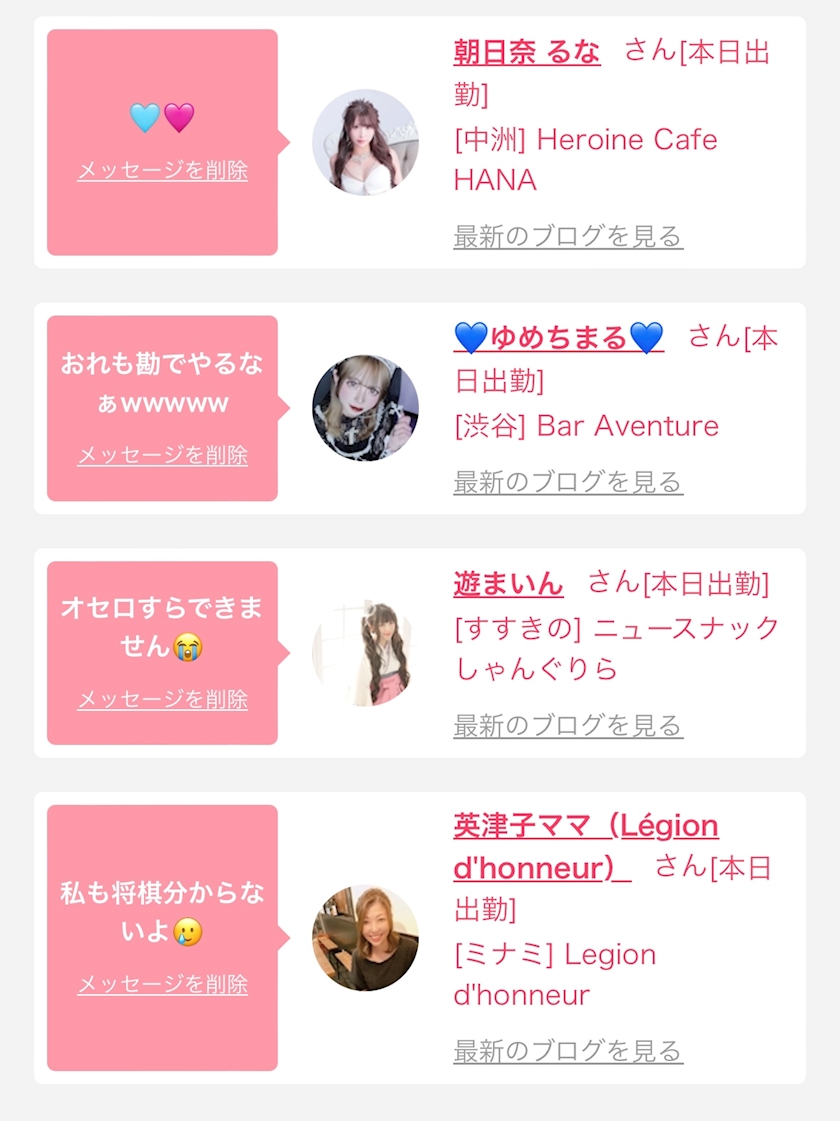Viewport: 840px width, 1121px height.
Task: Tap 遊まいん's profile photo
Action: 365,653
